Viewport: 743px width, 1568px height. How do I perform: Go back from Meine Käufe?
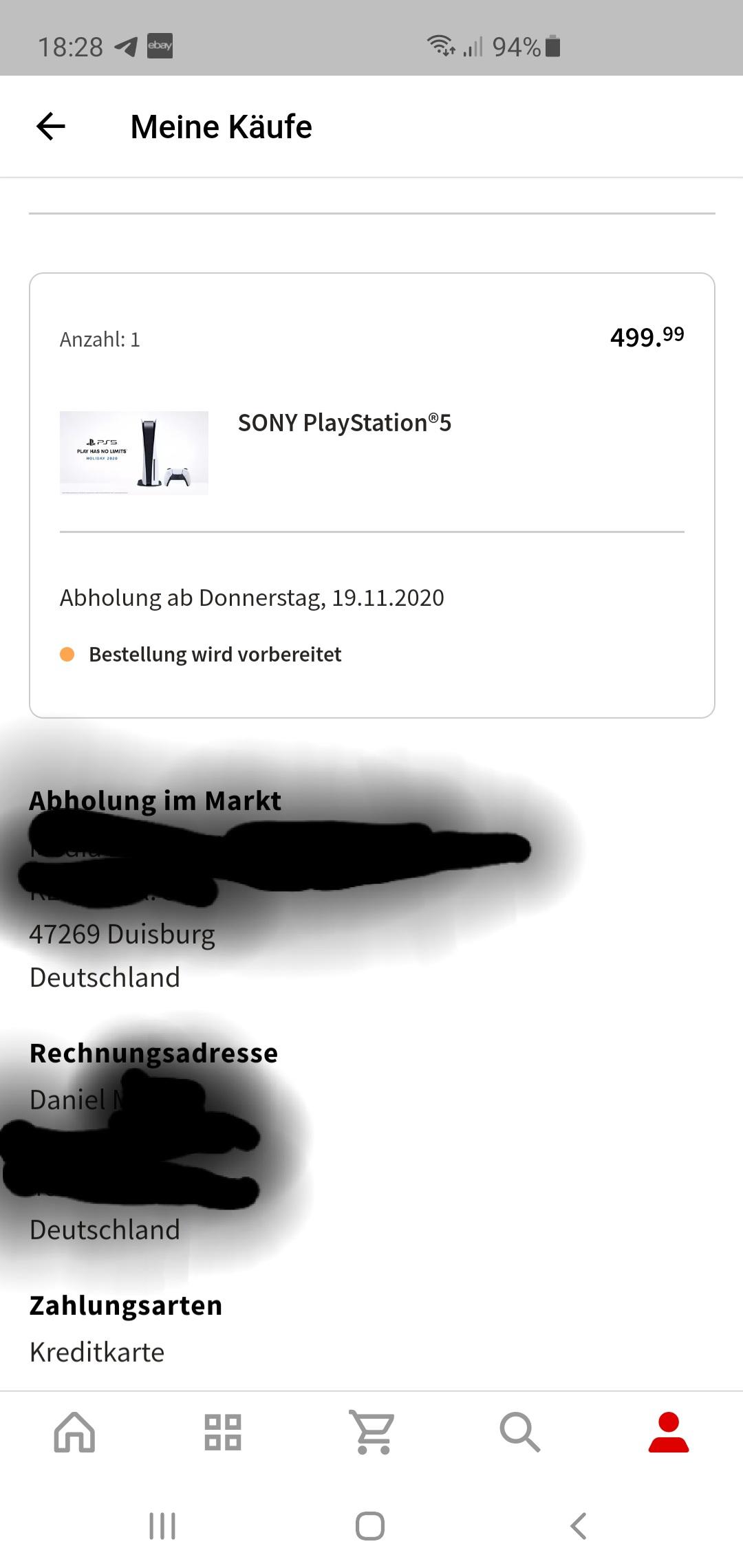[x=51, y=127]
